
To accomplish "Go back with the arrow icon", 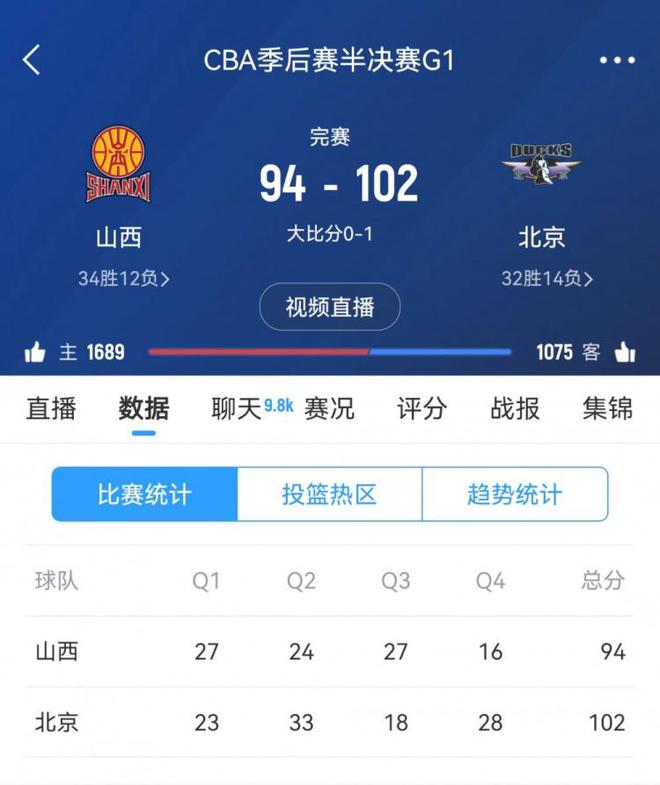I will 32,60.
